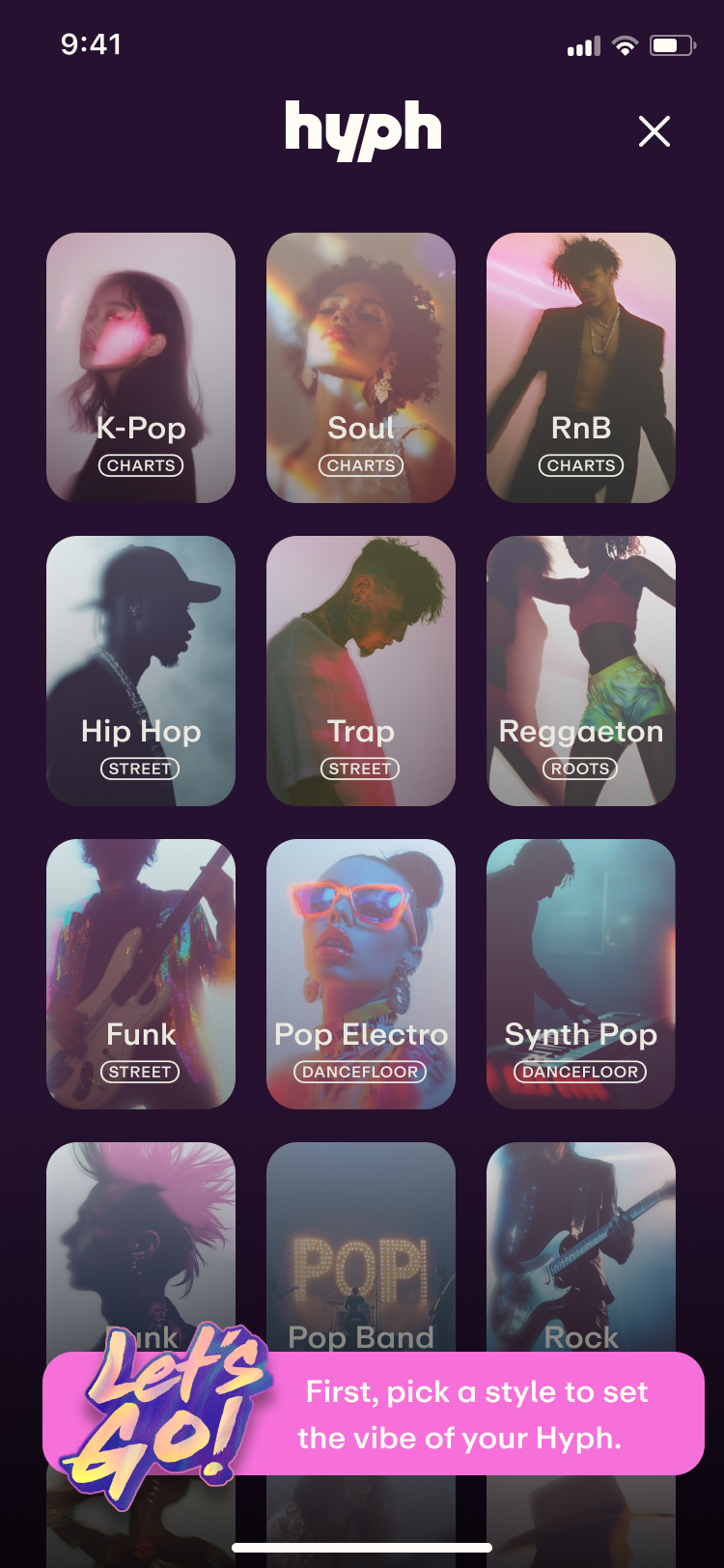Select the Funk style card
This screenshot has width=724, height=1568.
(x=141, y=974)
